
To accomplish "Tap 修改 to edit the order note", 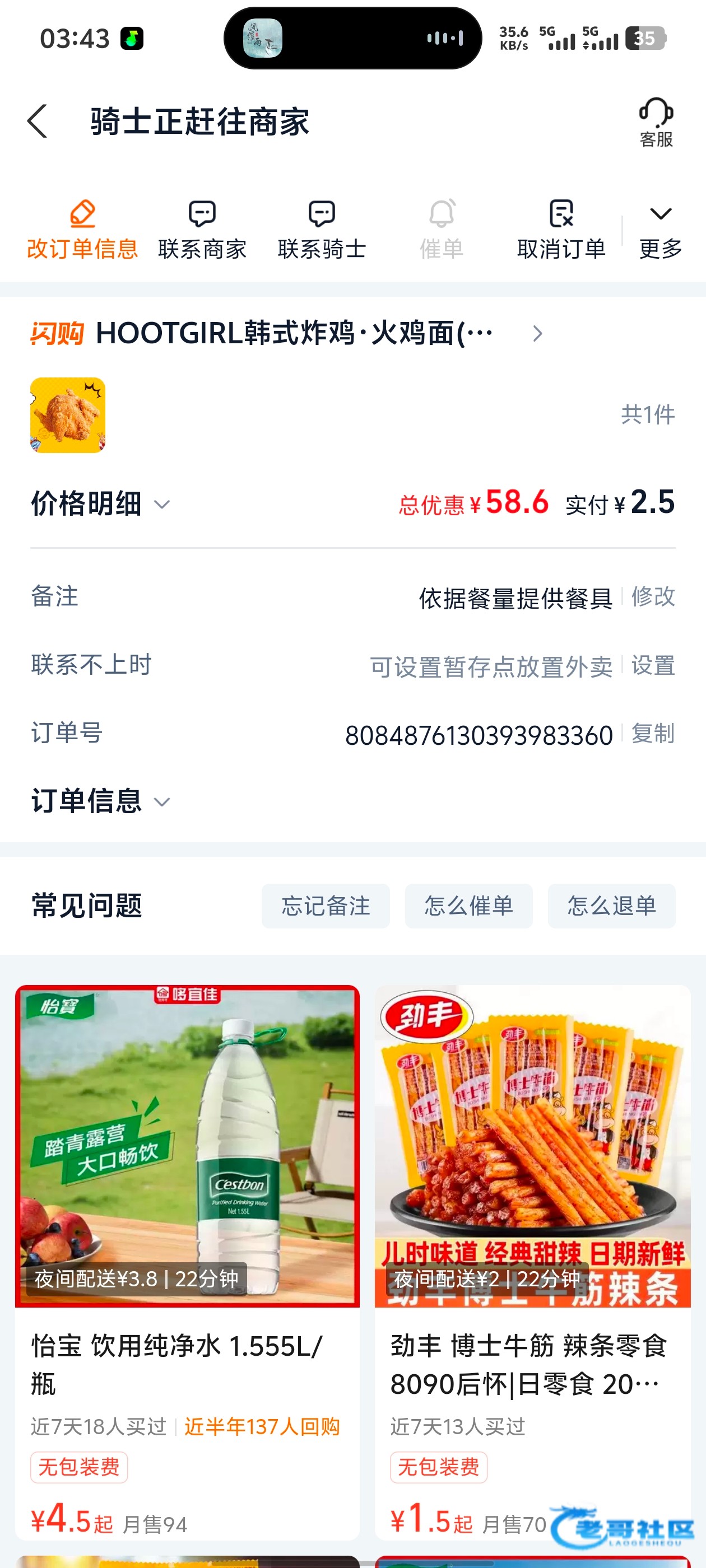I will pyautogui.click(x=653, y=596).
